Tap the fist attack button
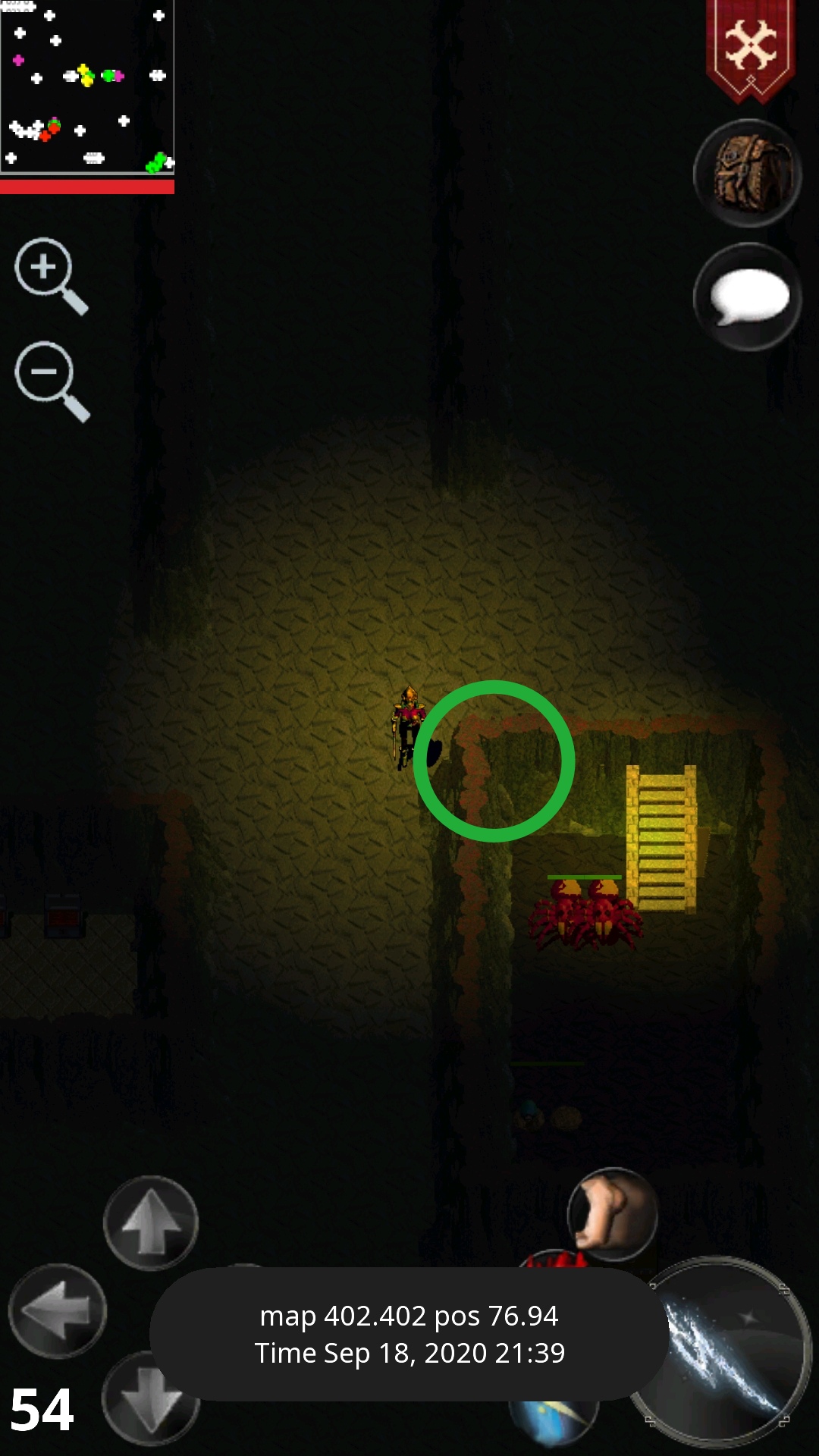 click(613, 1213)
